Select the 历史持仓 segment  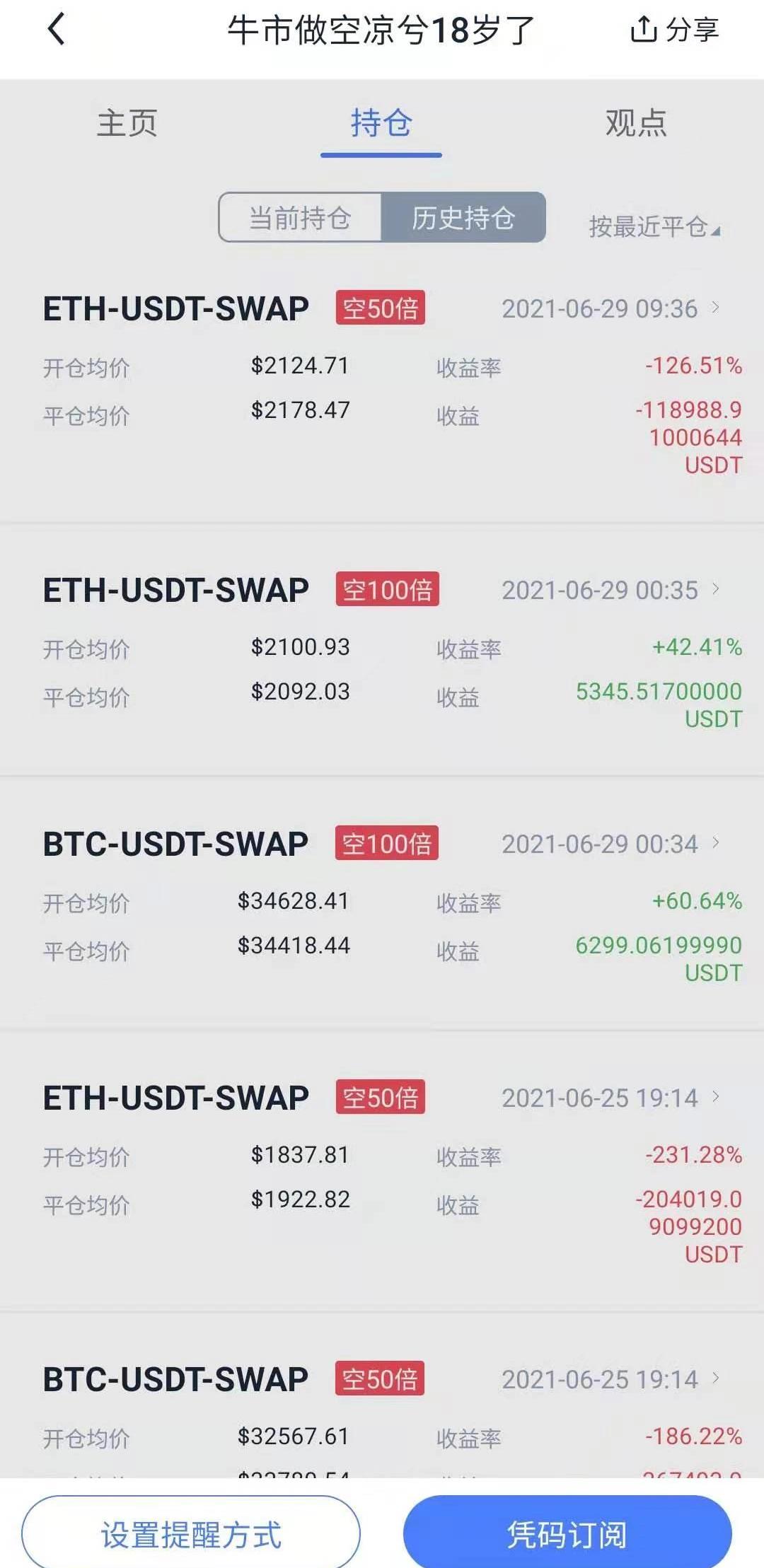tap(463, 218)
